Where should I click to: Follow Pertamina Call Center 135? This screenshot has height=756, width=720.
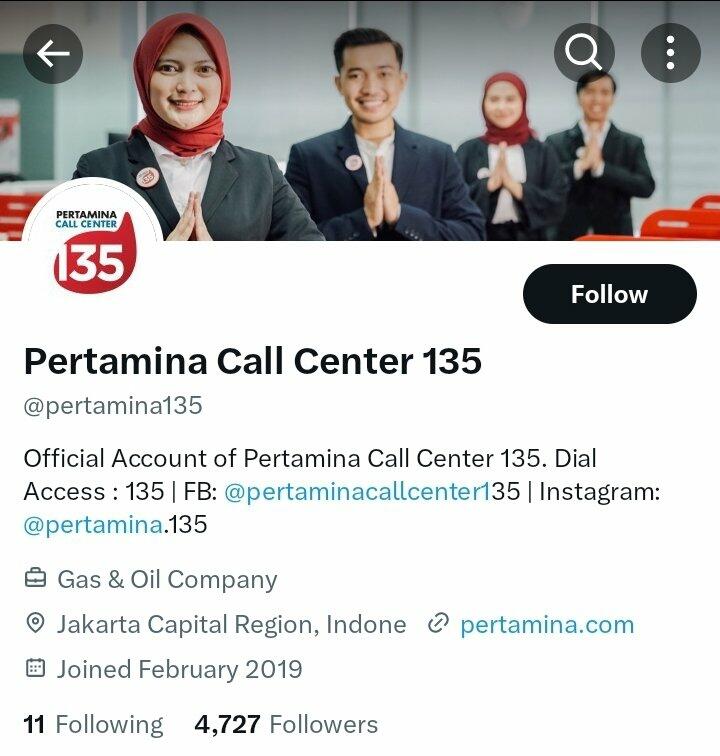coord(609,294)
